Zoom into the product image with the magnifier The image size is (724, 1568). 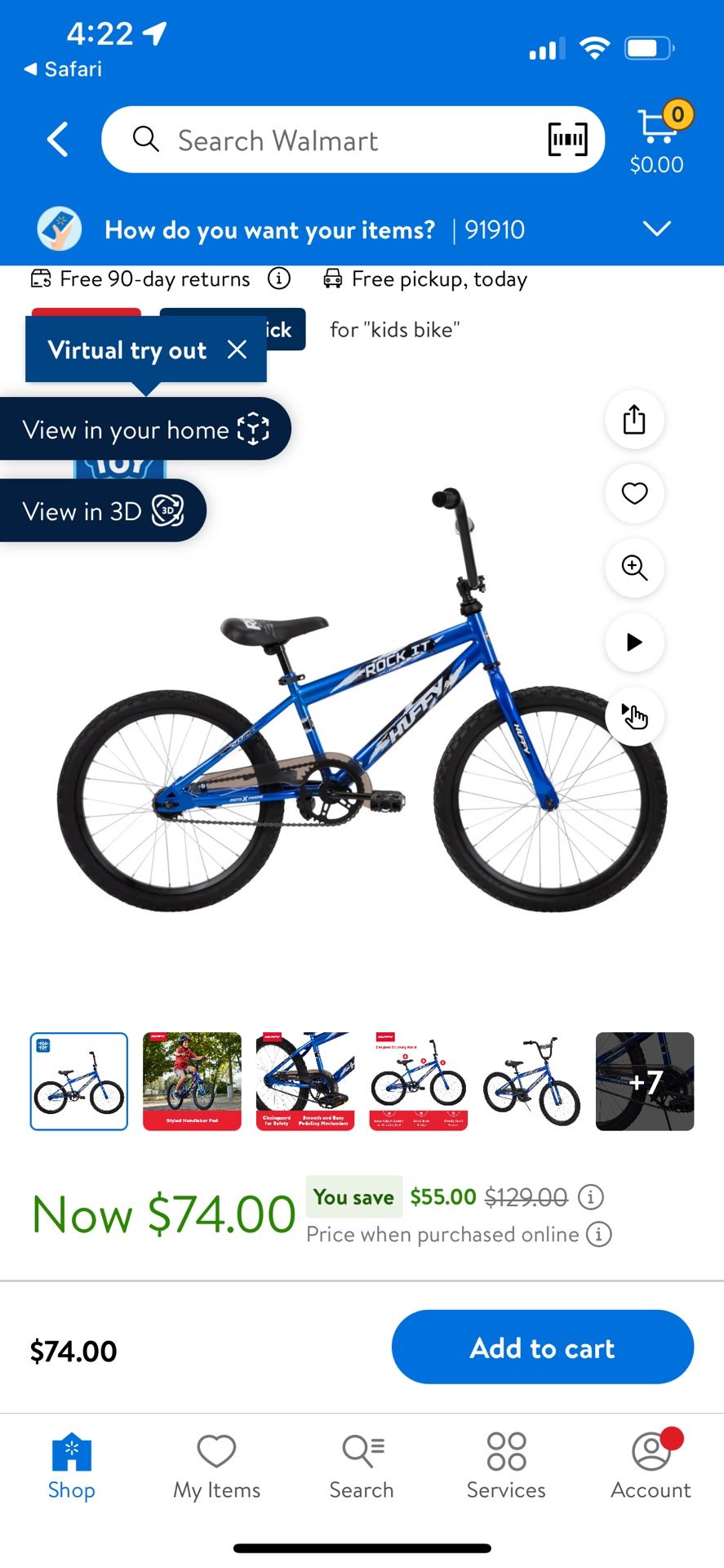tap(634, 568)
